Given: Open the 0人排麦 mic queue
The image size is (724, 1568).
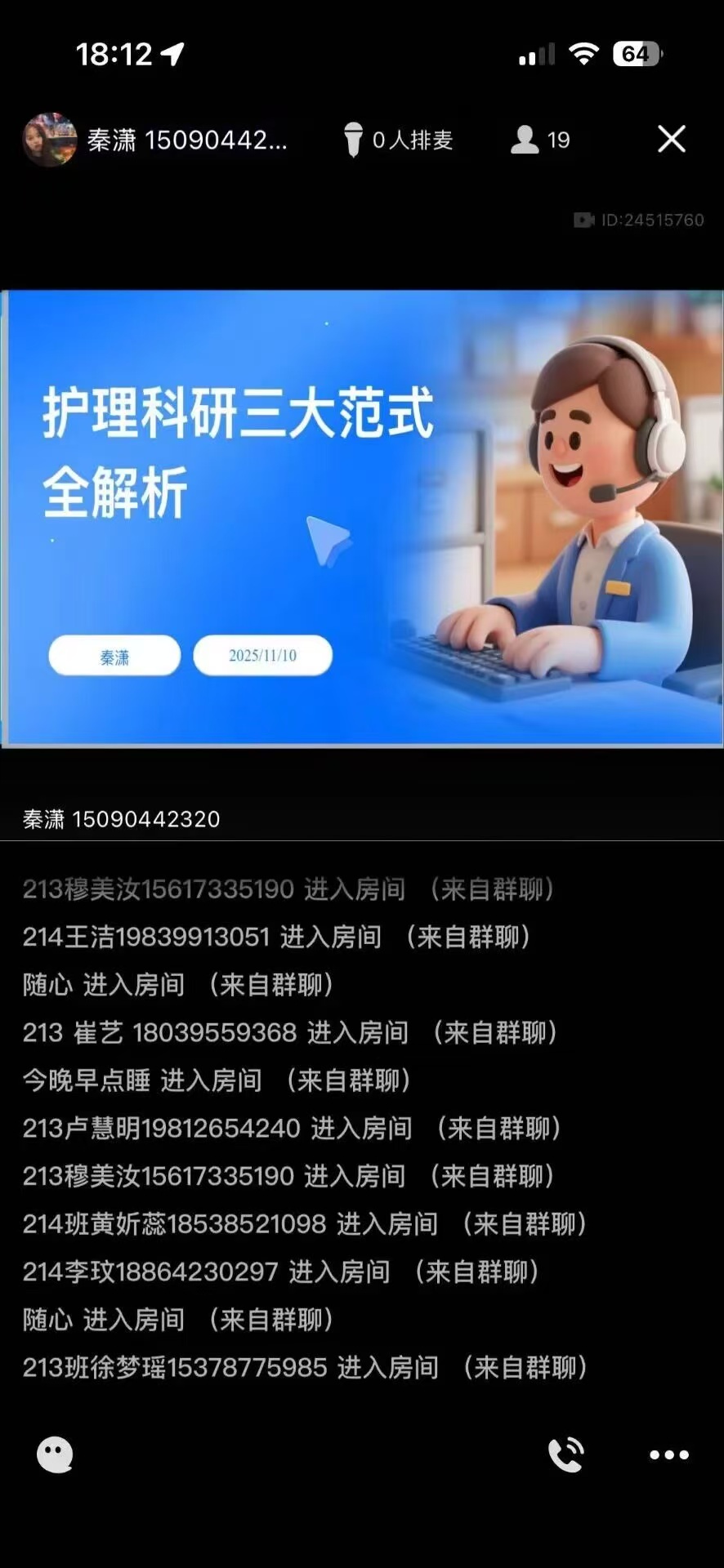Looking at the screenshot, I should pyautogui.click(x=398, y=140).
